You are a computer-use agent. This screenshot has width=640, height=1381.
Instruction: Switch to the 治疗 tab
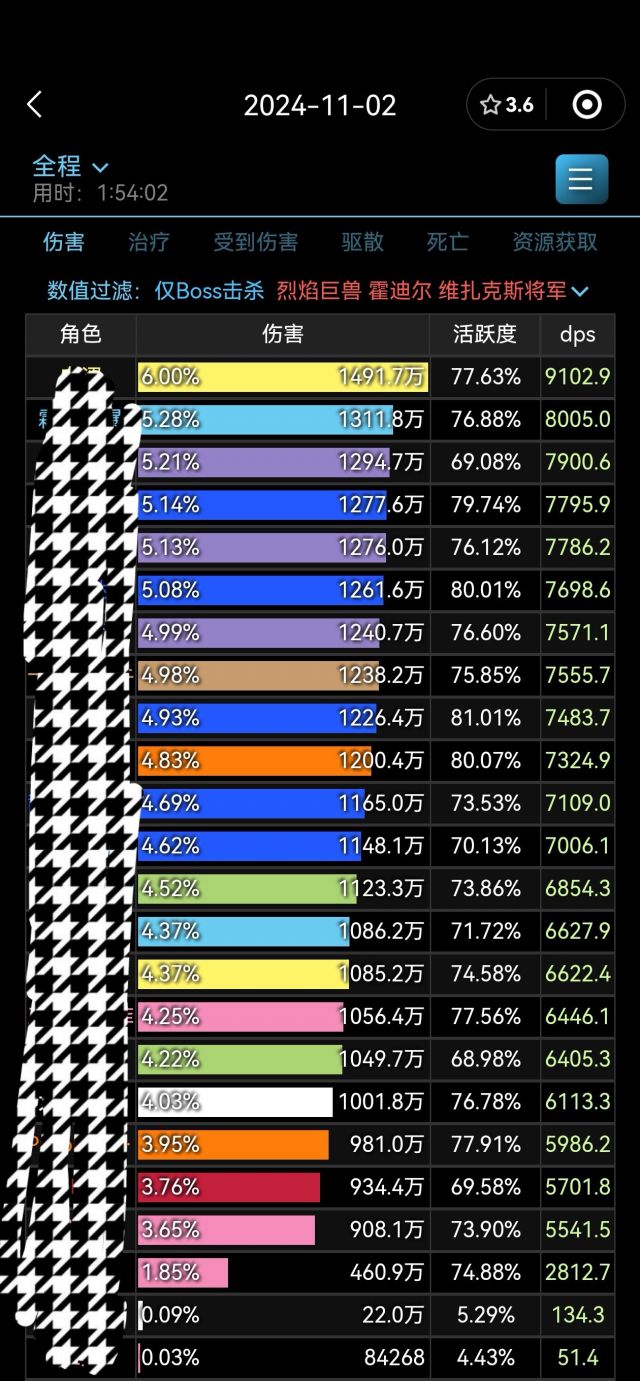click(149, 242)
